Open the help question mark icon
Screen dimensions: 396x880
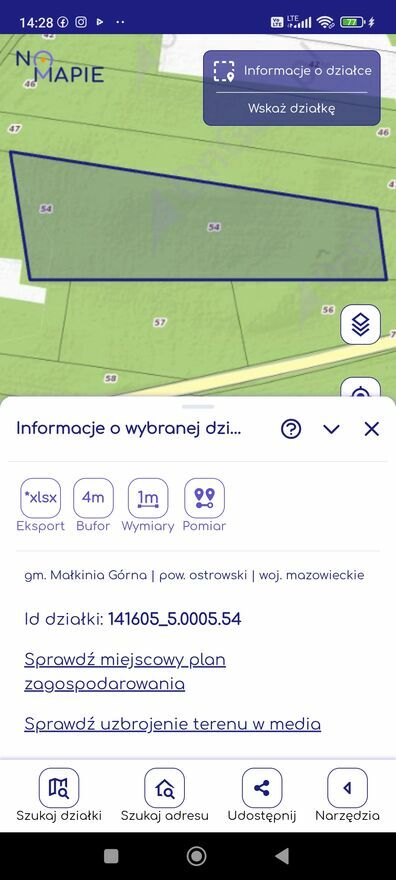[291, 429]
